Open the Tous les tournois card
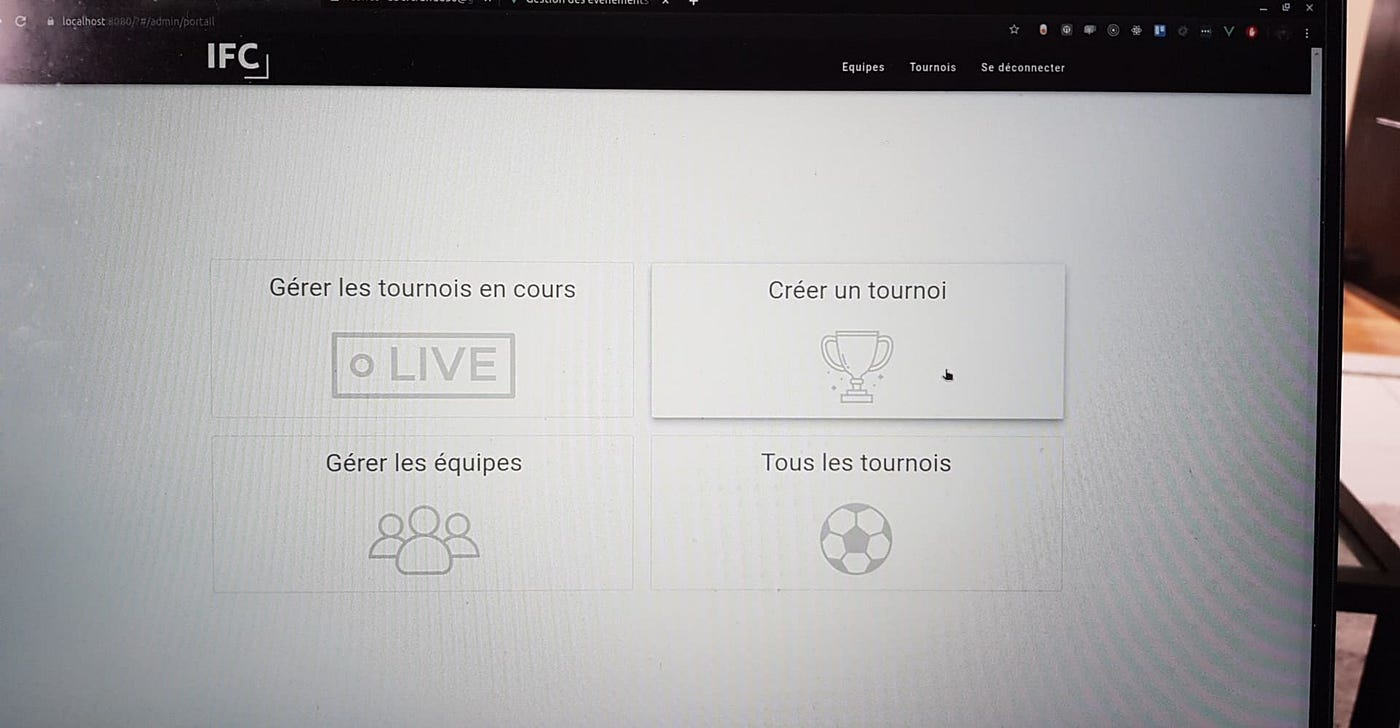 tap(856, 513)
